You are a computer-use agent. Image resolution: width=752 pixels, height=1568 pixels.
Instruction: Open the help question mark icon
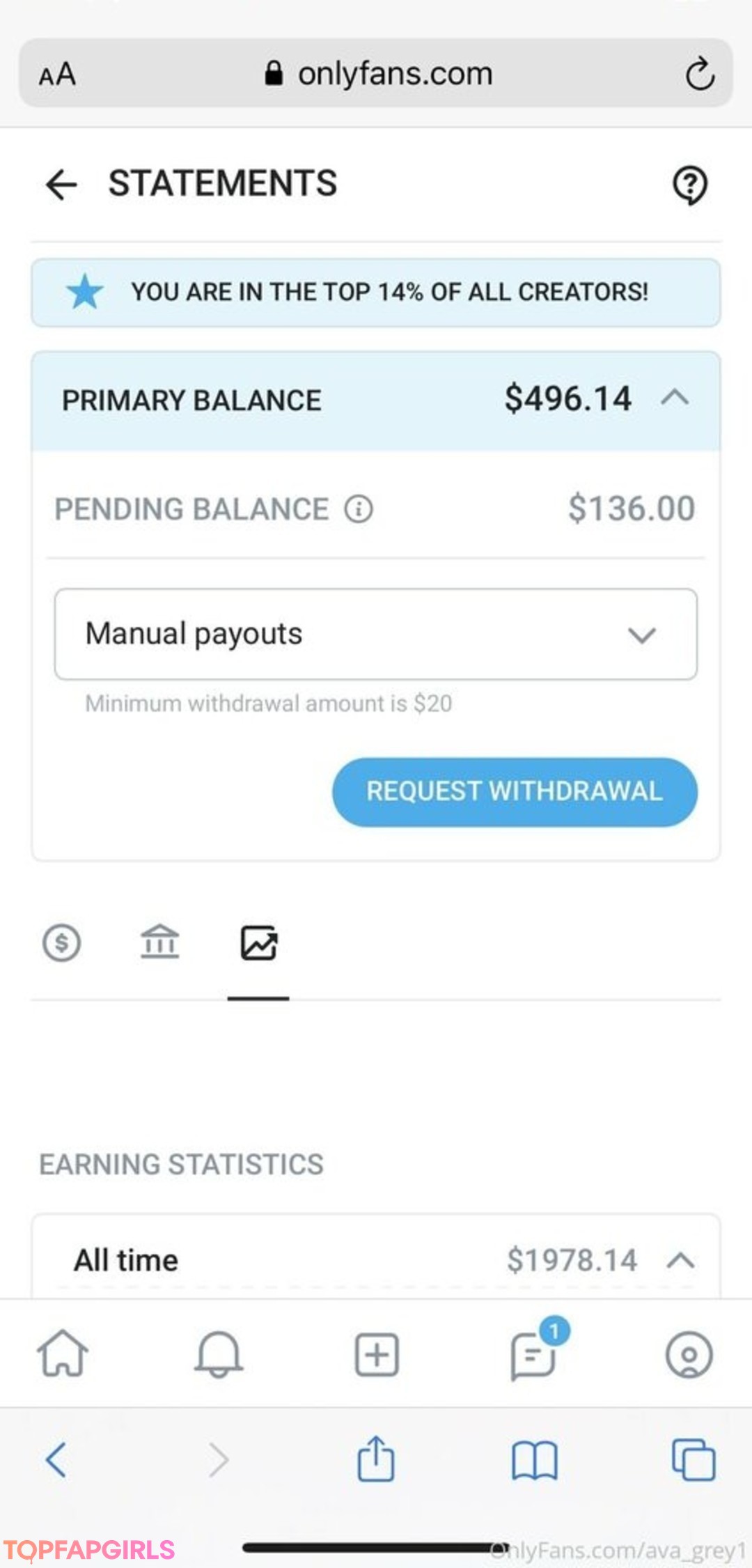pyautogui.click(x=689, y=185)
